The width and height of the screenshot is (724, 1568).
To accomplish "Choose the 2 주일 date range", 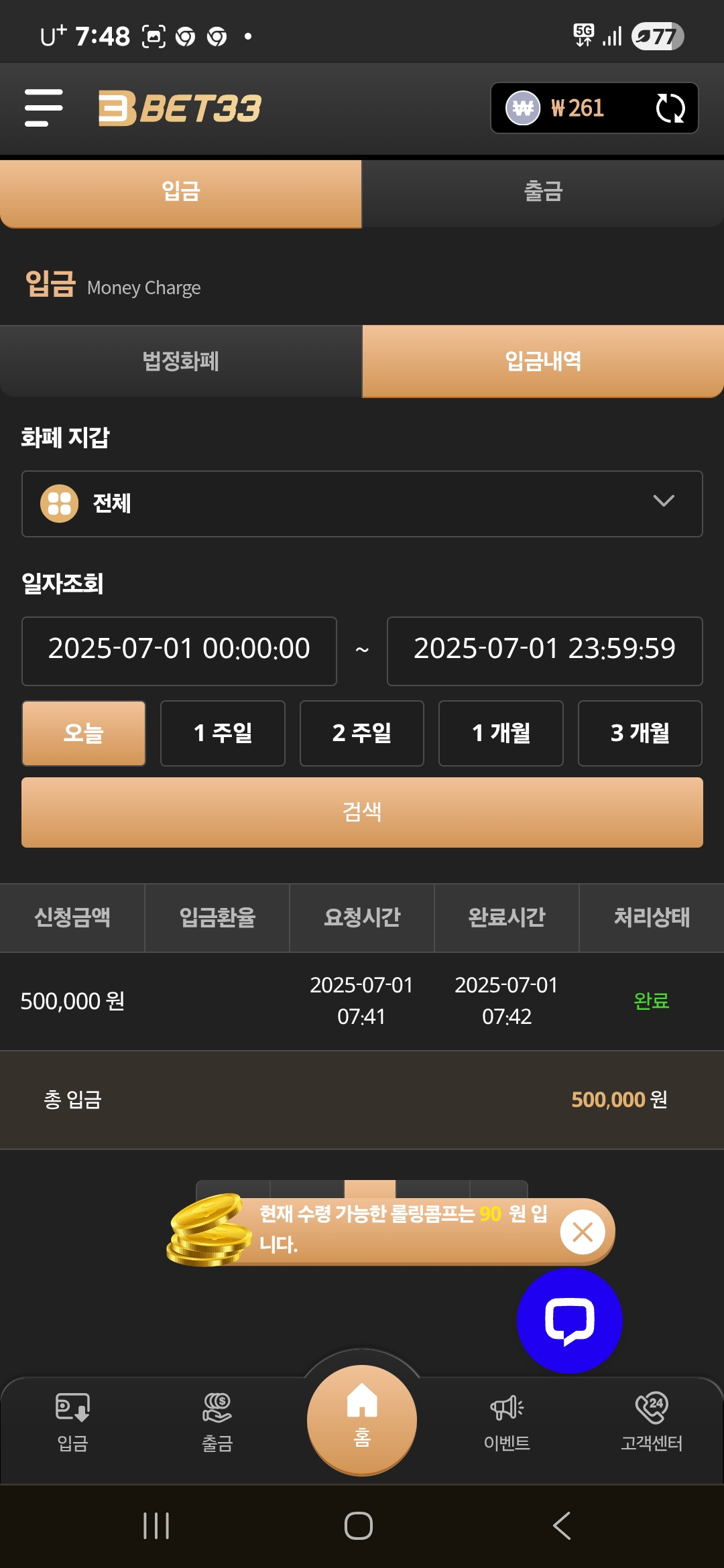I will pyautogui.click(x=361, y=733).
